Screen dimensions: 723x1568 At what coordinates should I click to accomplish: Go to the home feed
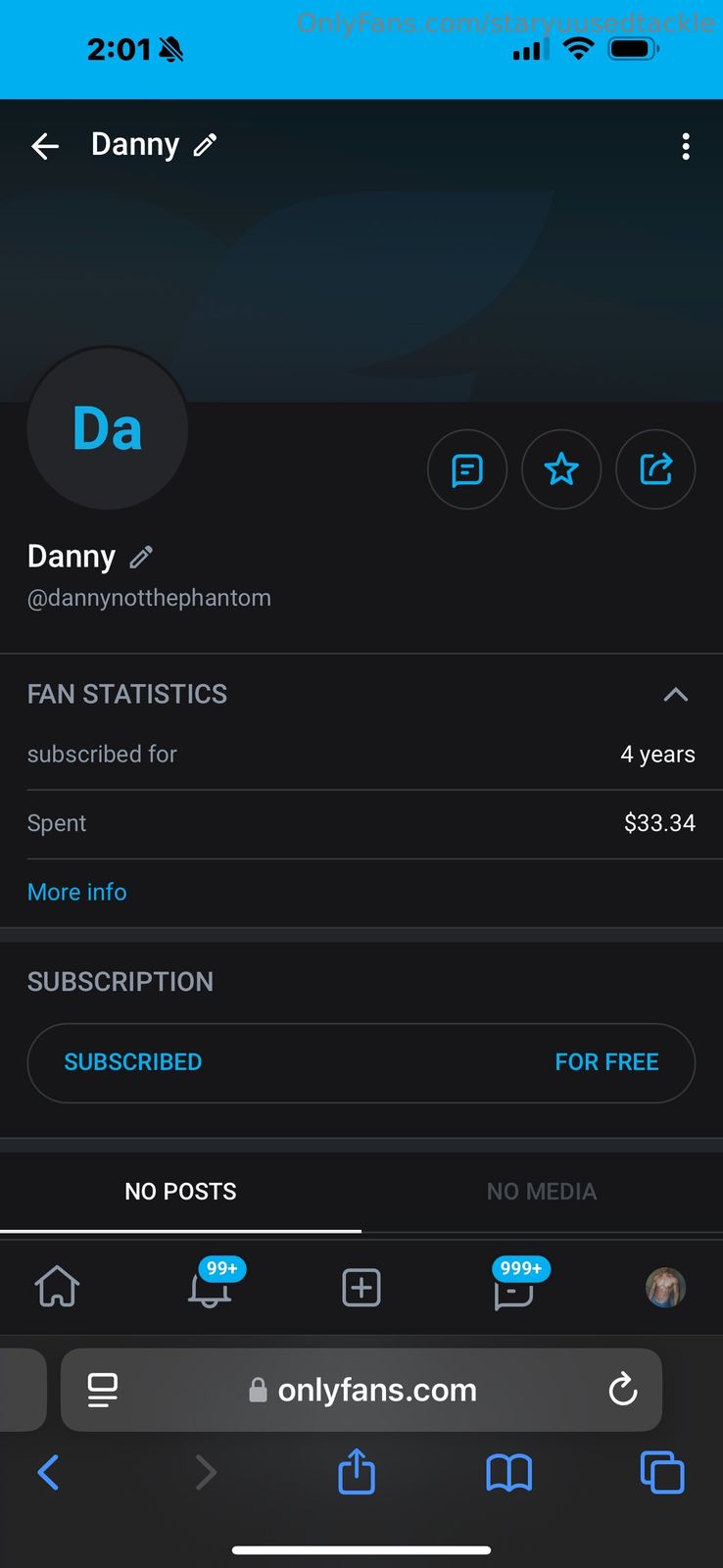click(x=58, y=1287)
